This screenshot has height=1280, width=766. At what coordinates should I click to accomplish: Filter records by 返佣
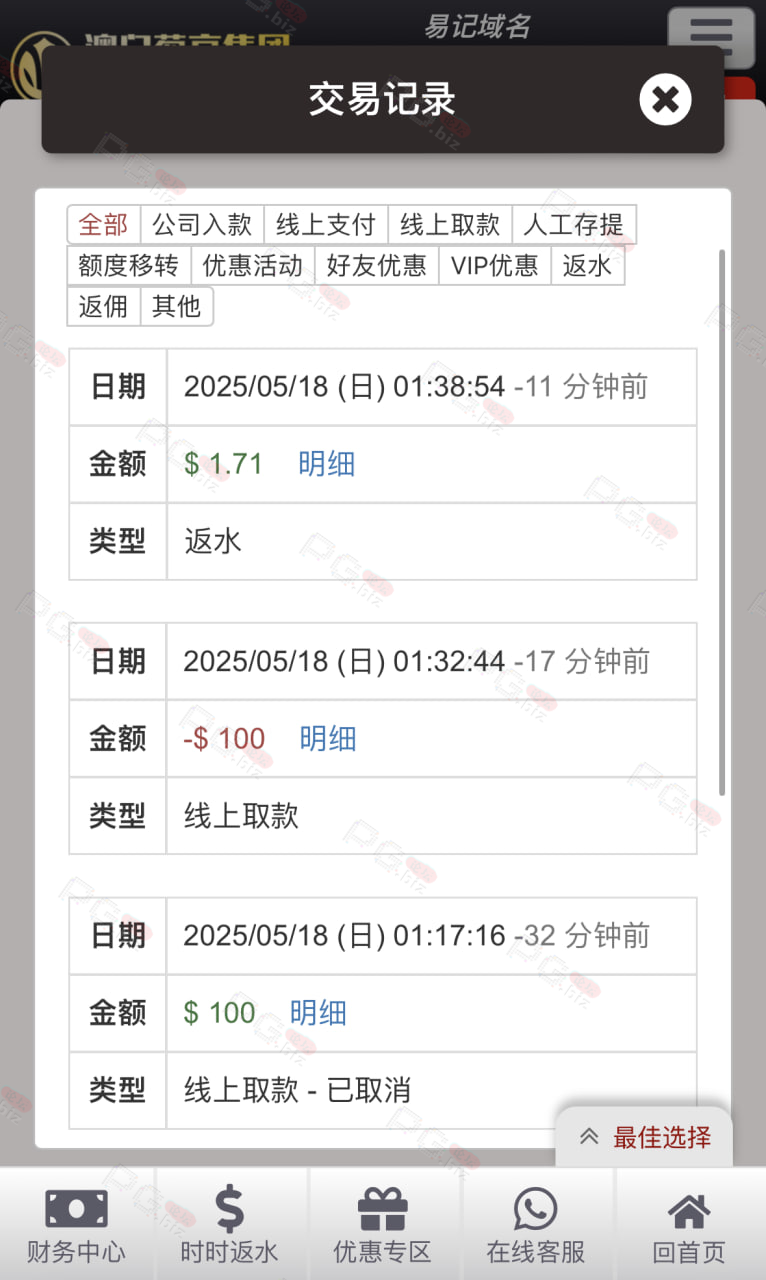click(x=104, y=306)
